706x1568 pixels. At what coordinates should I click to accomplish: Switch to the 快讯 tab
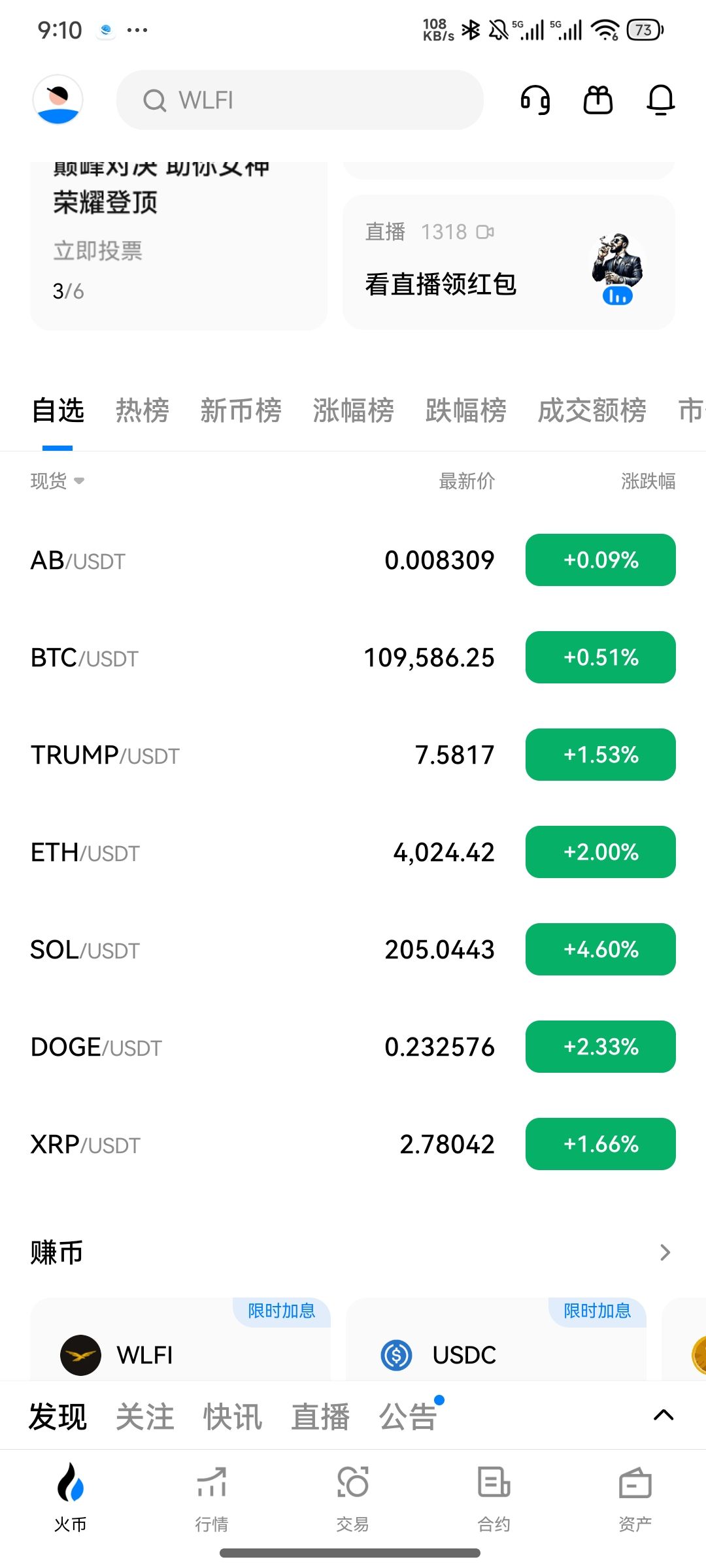coord(233,1417)
